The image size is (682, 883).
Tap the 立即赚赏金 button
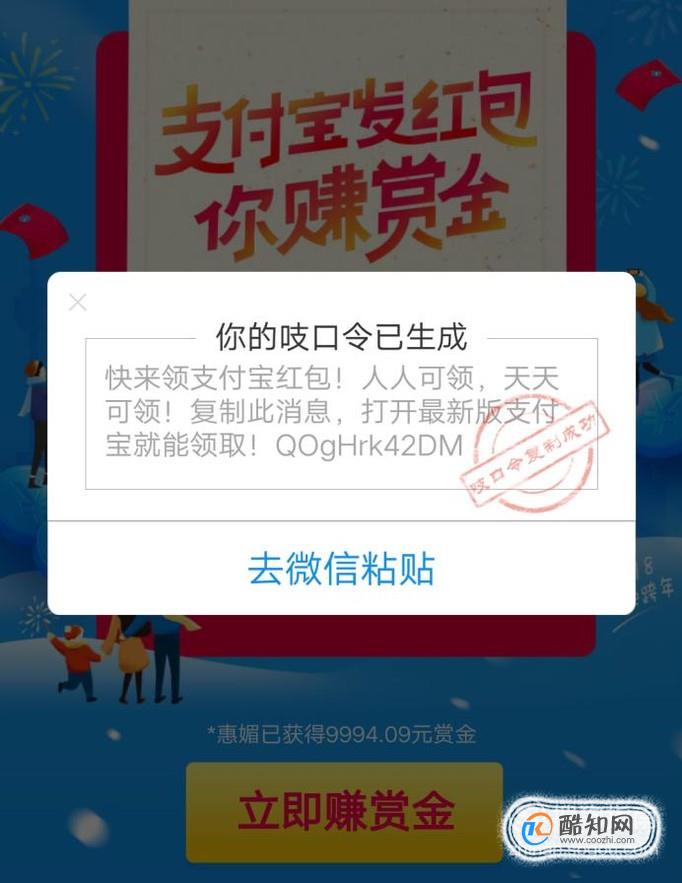tap(344, 812)
